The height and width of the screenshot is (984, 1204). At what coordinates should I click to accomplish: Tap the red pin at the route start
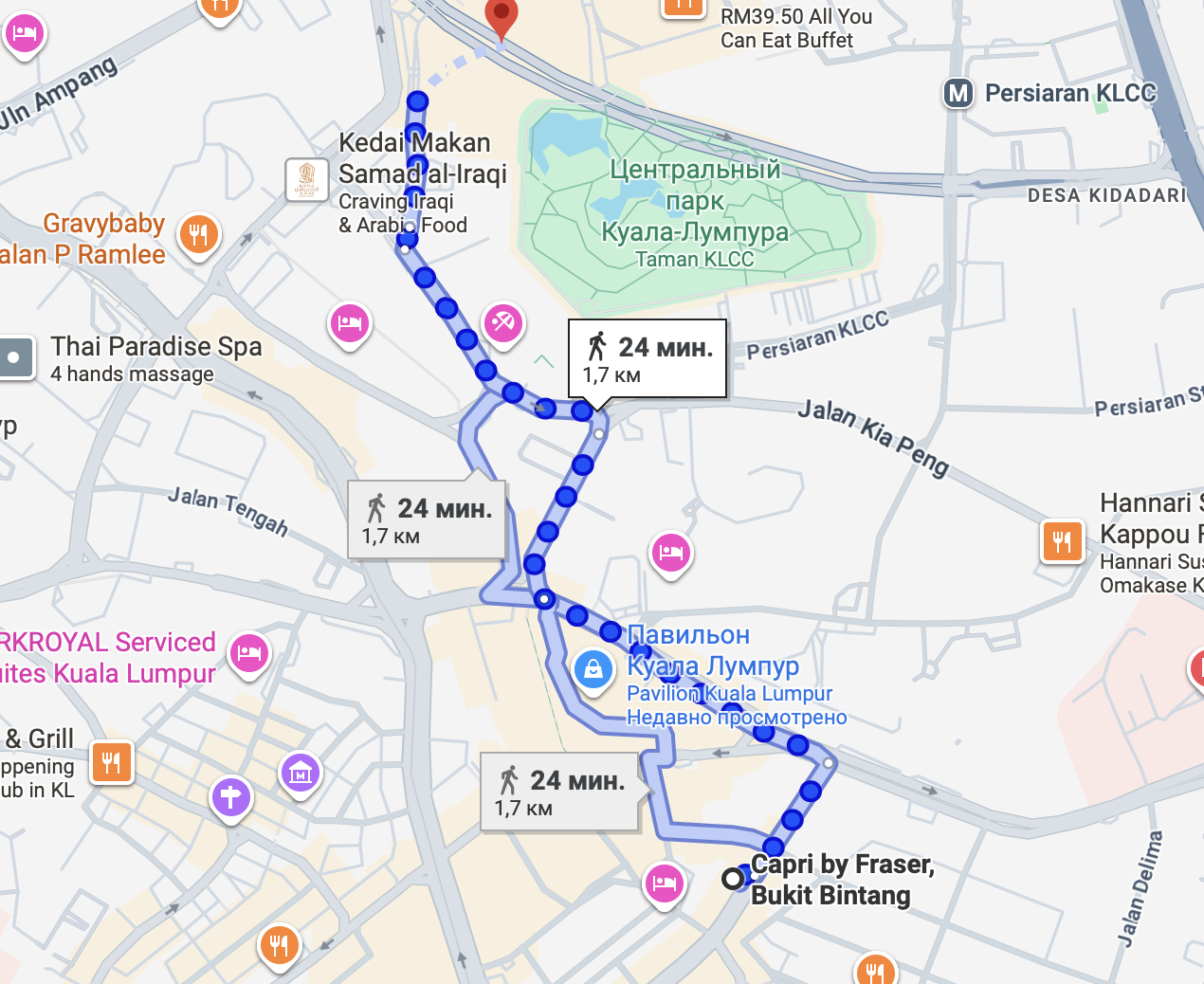click(x=501, y=17)
